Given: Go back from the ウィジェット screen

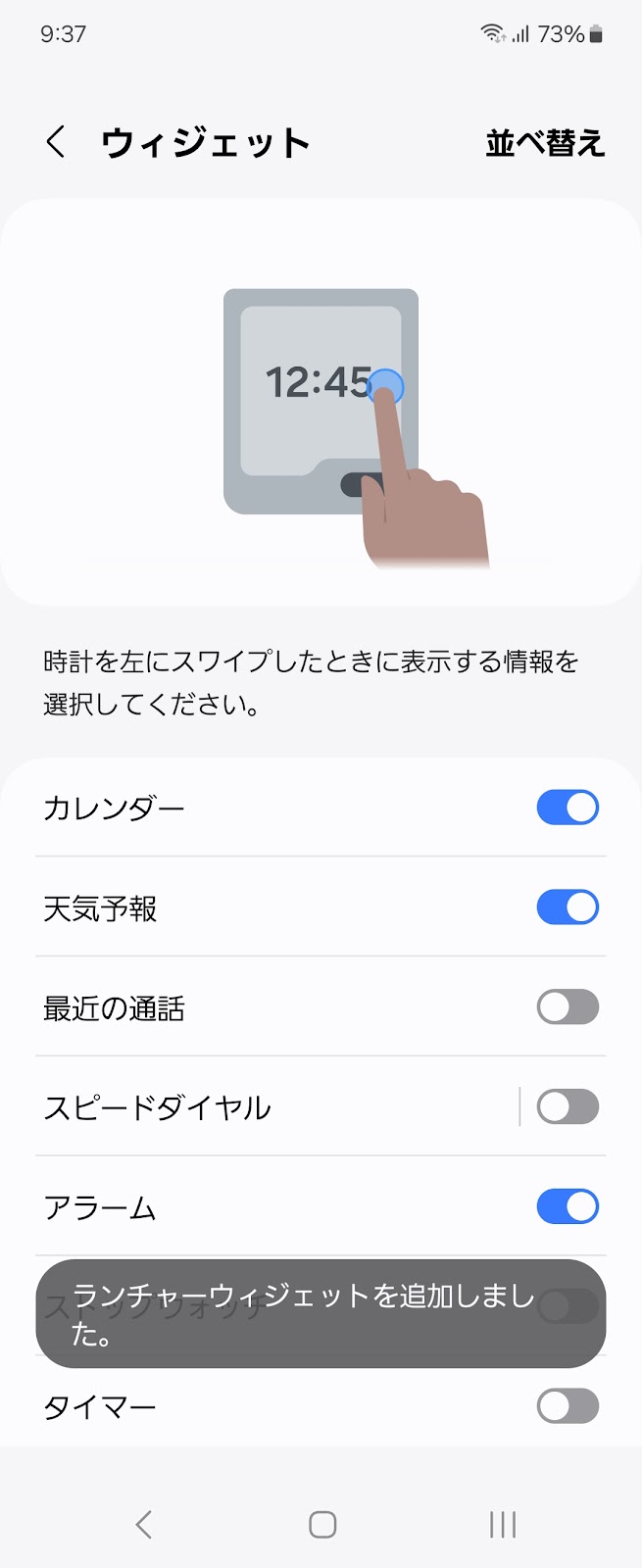Looking at the screenshot, I should coord(57,142).
